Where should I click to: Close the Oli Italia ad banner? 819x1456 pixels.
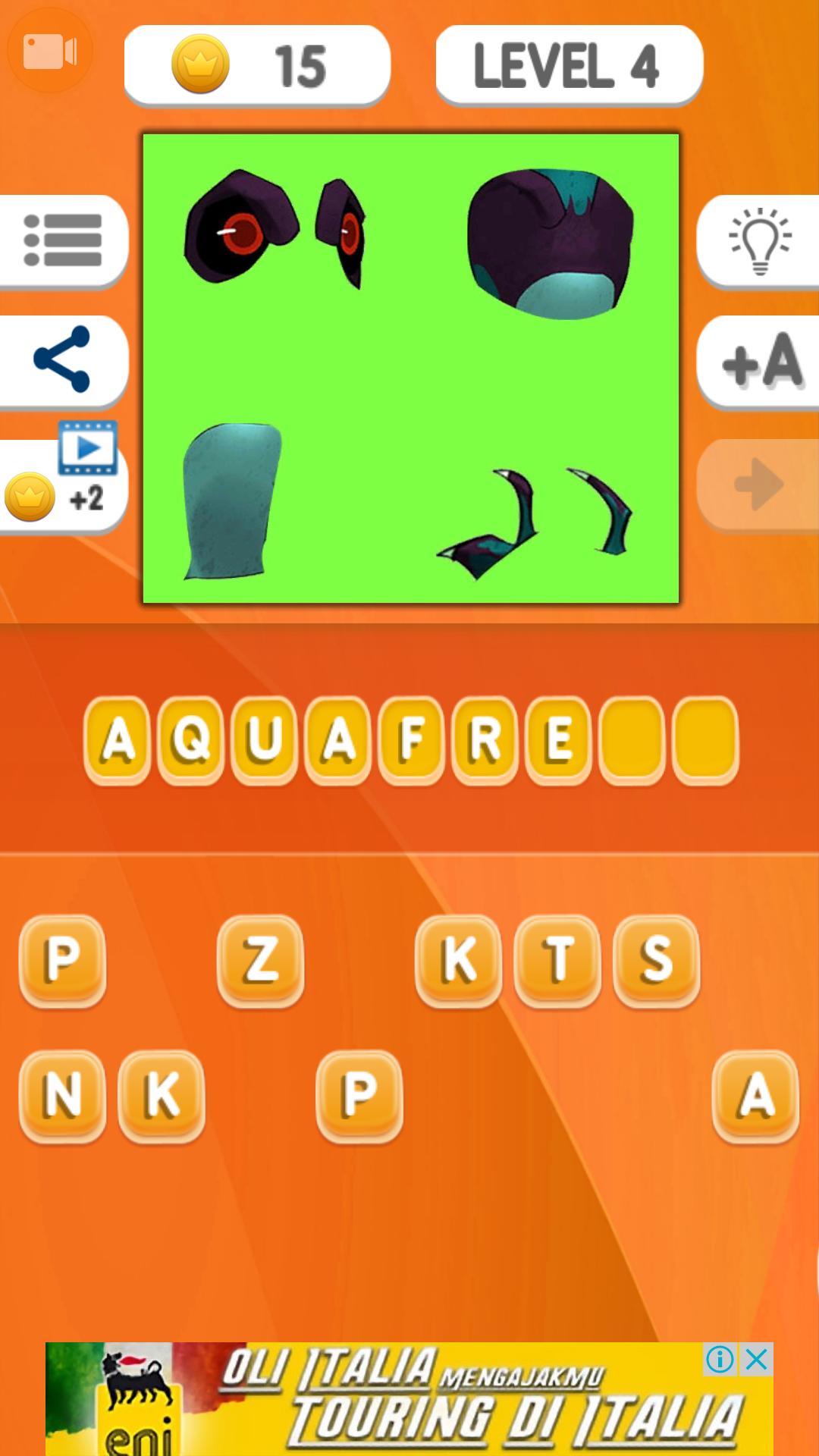click(x=756, y=1360)
